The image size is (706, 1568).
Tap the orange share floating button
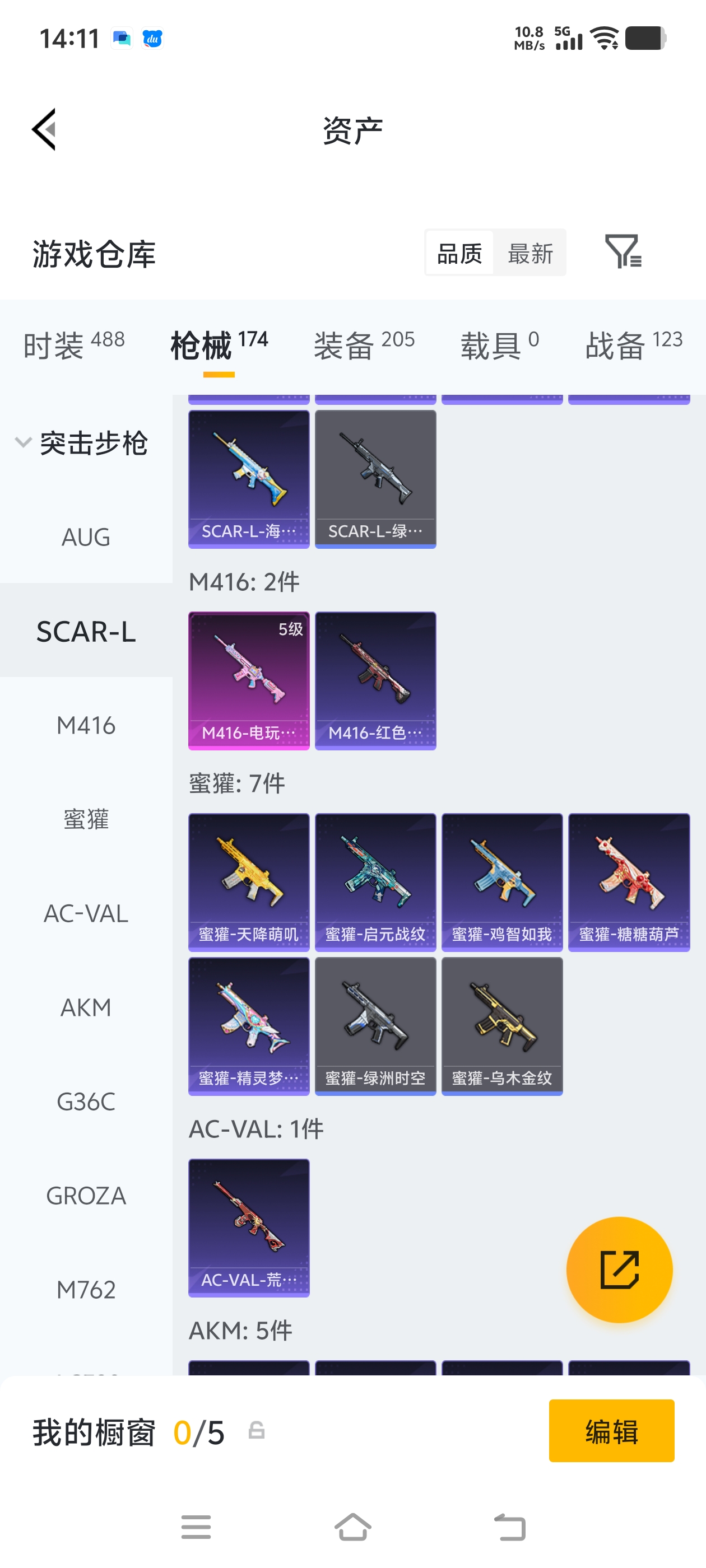[619, 1270]
